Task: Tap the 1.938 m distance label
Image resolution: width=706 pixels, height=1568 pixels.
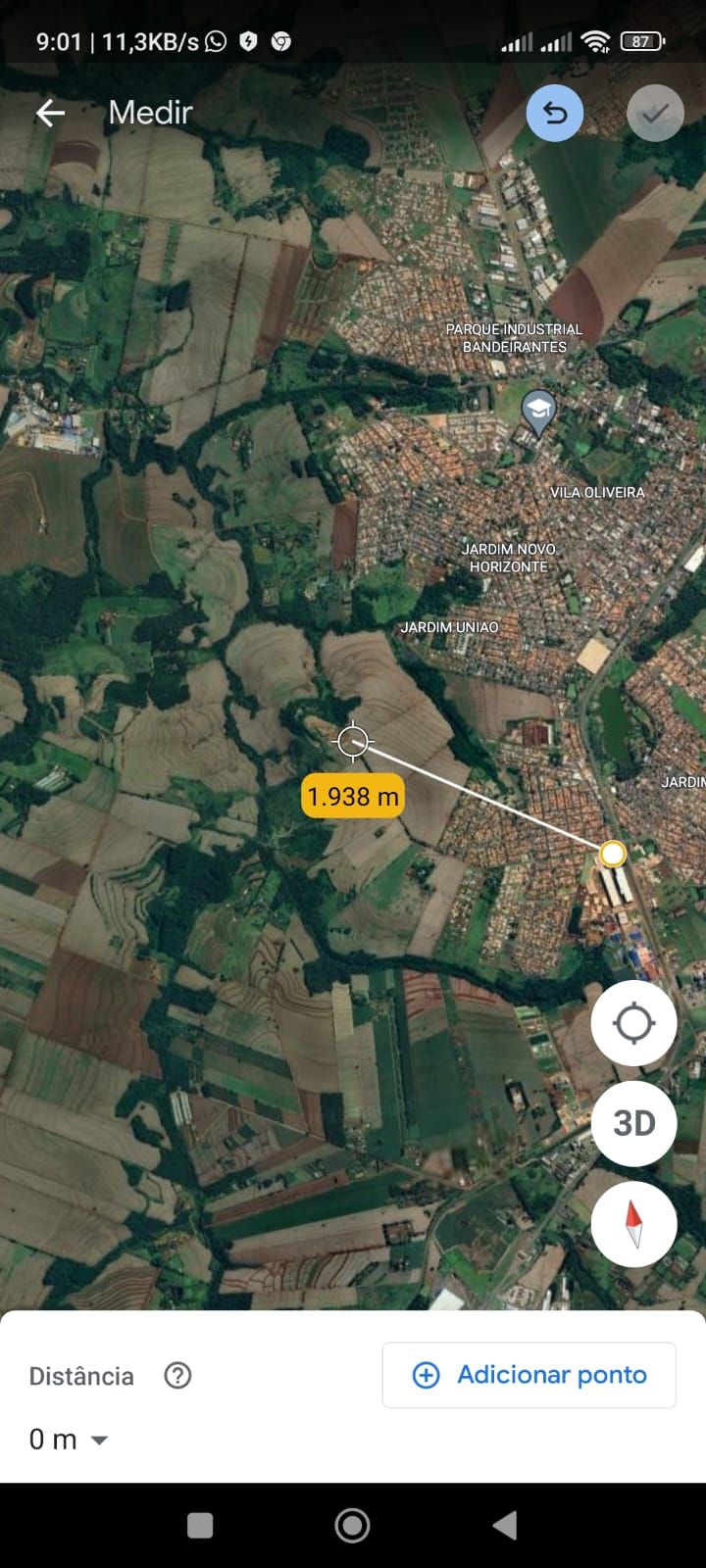Action: 352,796
